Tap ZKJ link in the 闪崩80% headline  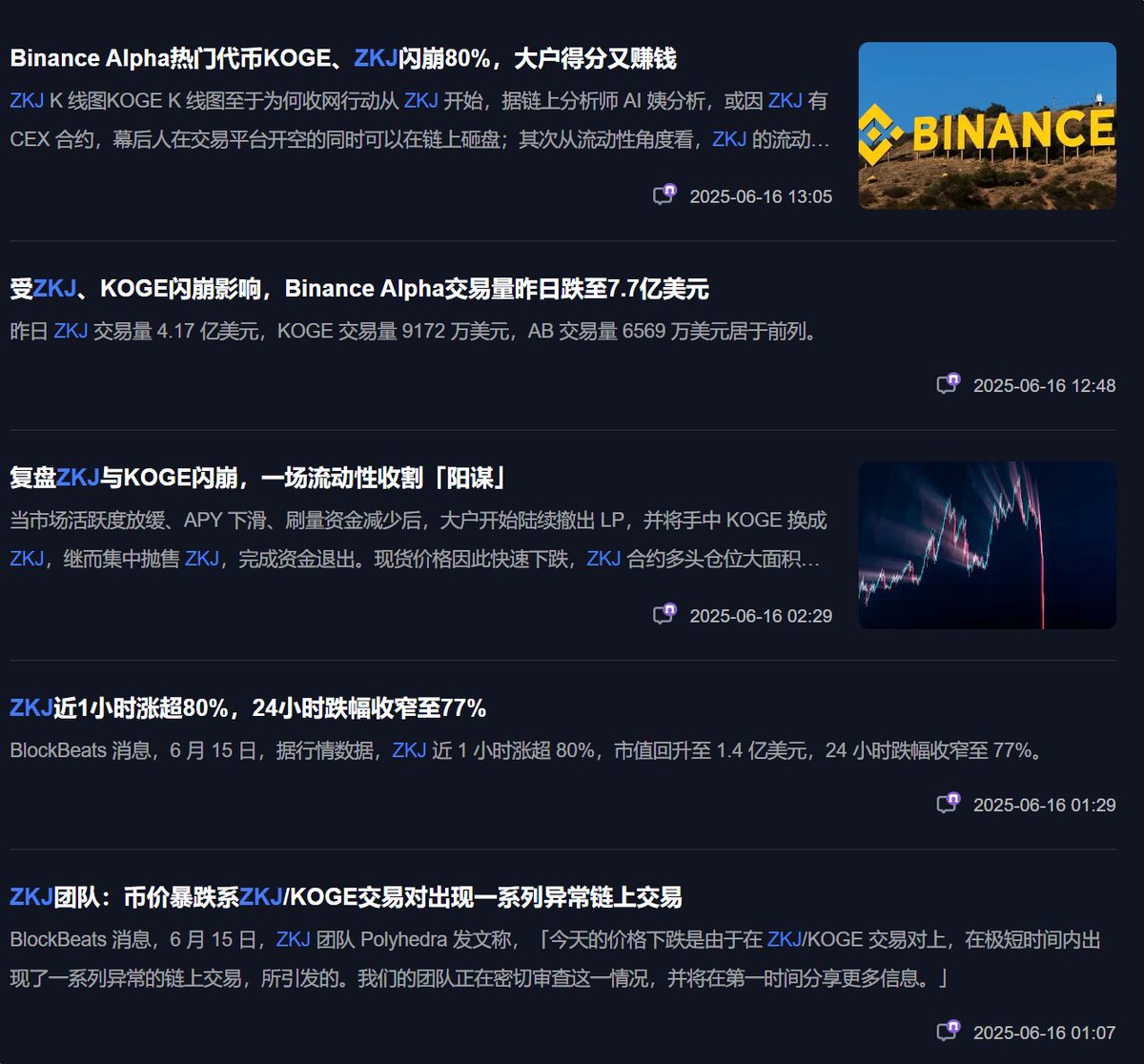click(x=376, y=59)
